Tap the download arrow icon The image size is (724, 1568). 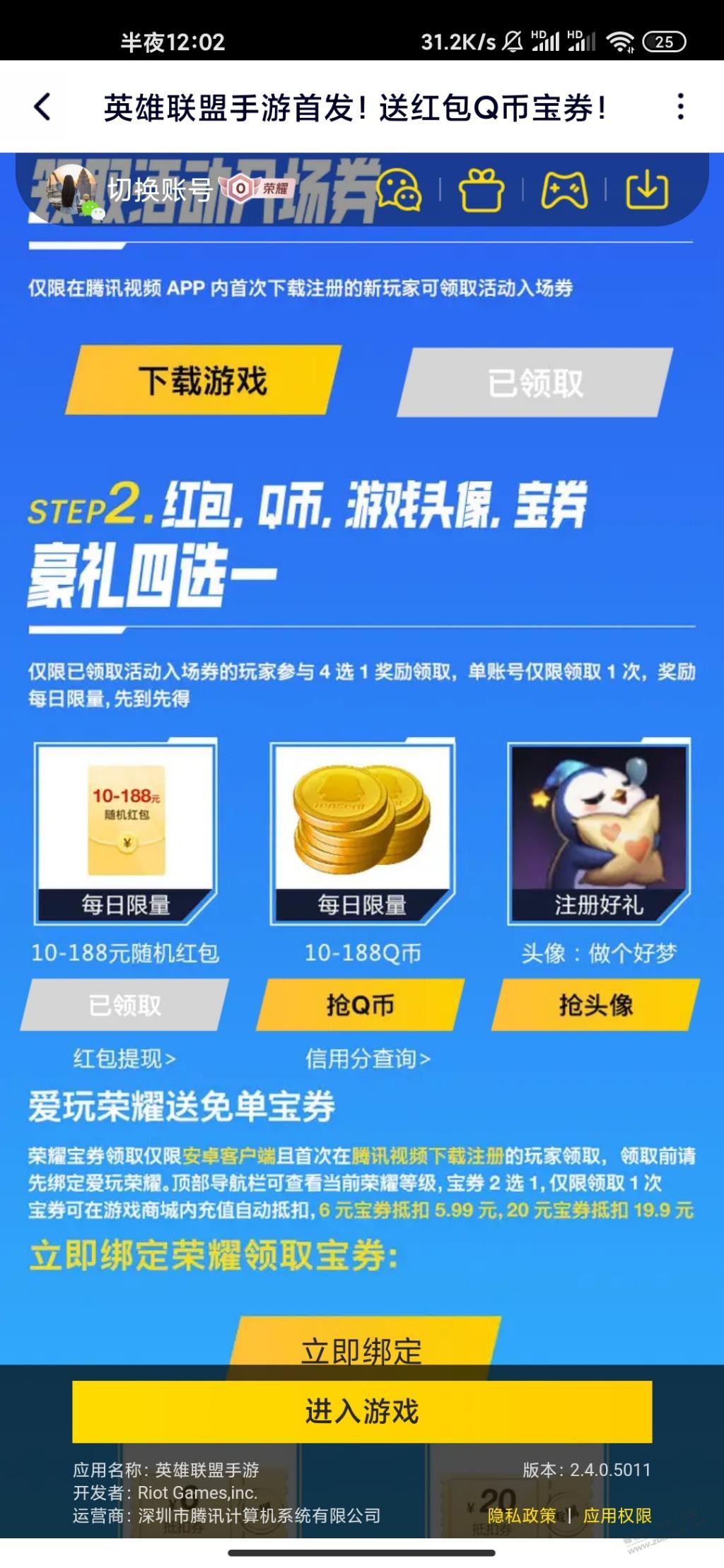point(646,190)
